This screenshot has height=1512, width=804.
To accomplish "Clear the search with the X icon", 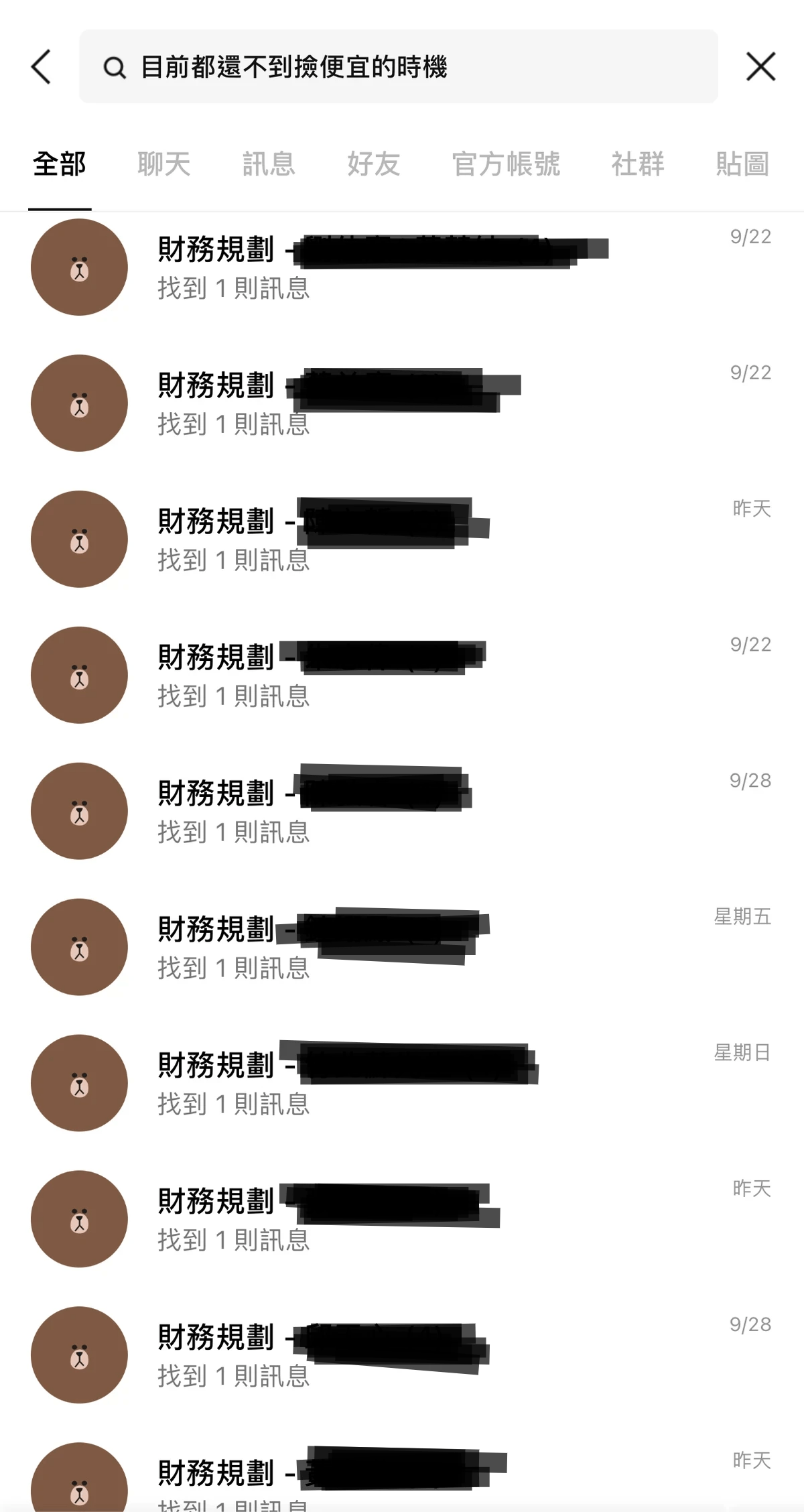I will [760, 67].
